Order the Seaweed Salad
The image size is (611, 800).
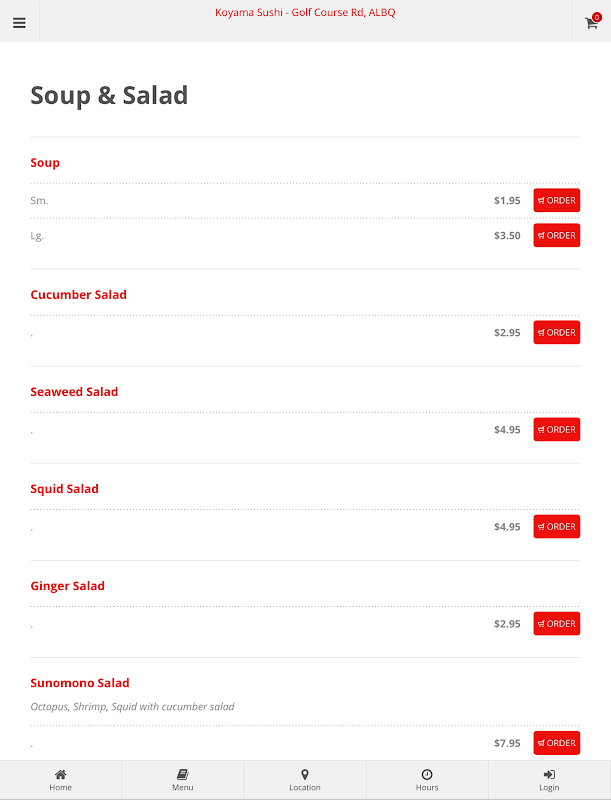coord(556,430)
